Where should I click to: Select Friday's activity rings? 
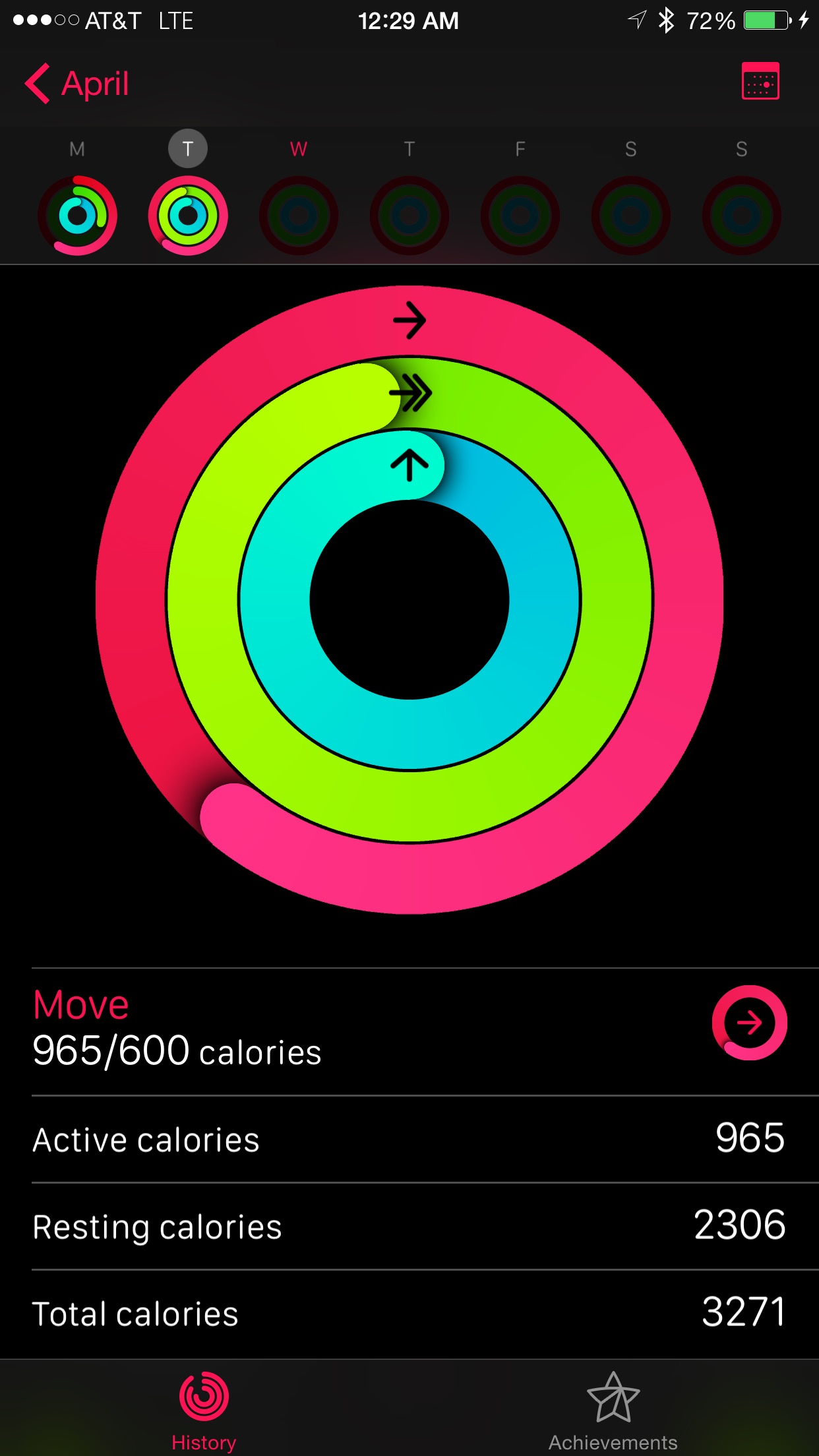click(x=520, y=215)
